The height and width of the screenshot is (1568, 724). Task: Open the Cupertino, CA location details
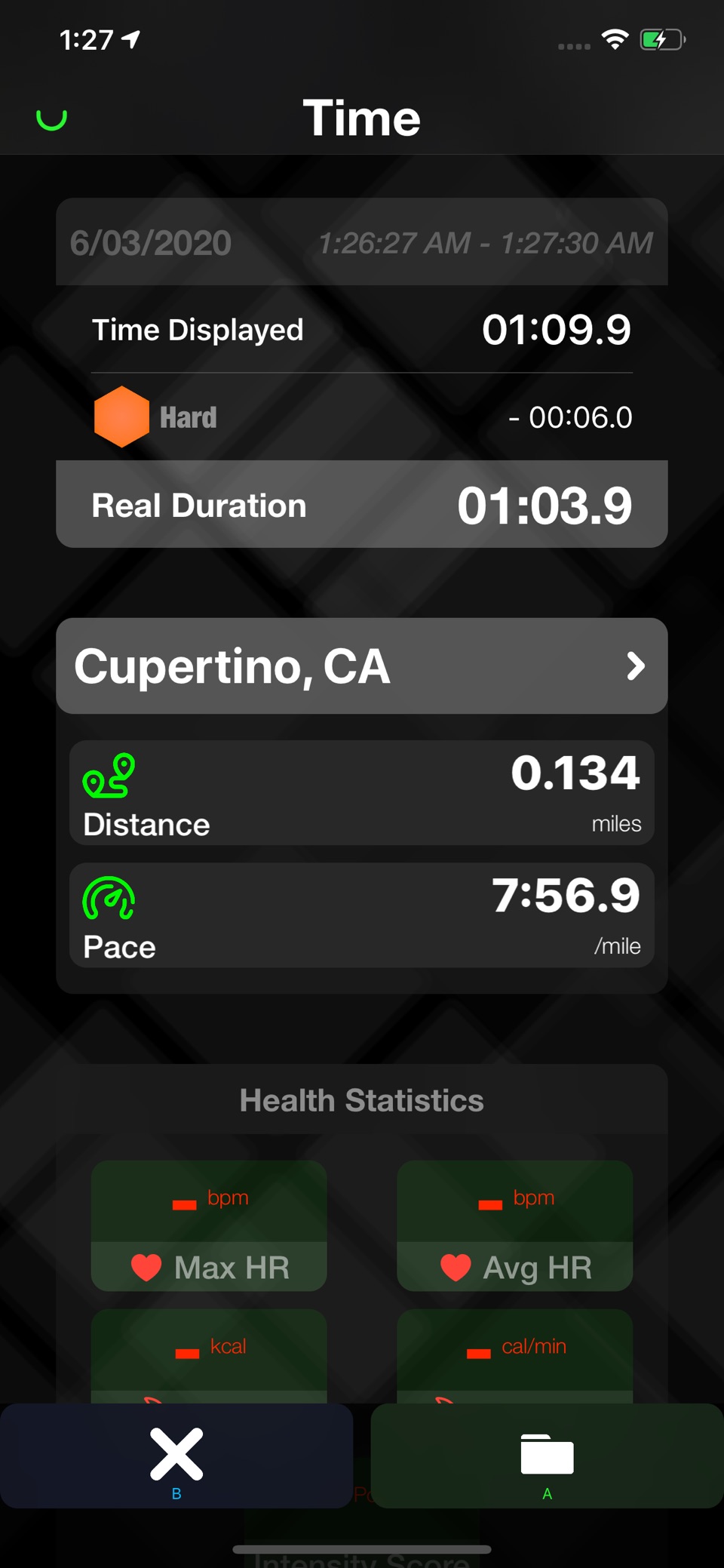[362, 666]
